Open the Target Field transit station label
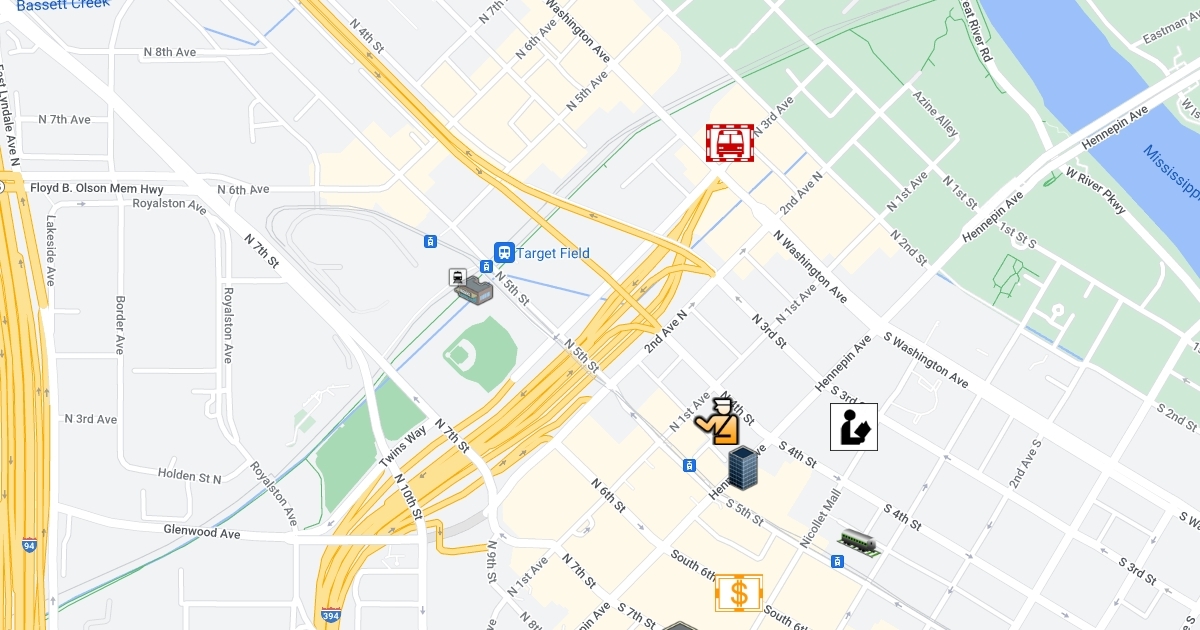The image size is (1200, 630). [541, 253]
